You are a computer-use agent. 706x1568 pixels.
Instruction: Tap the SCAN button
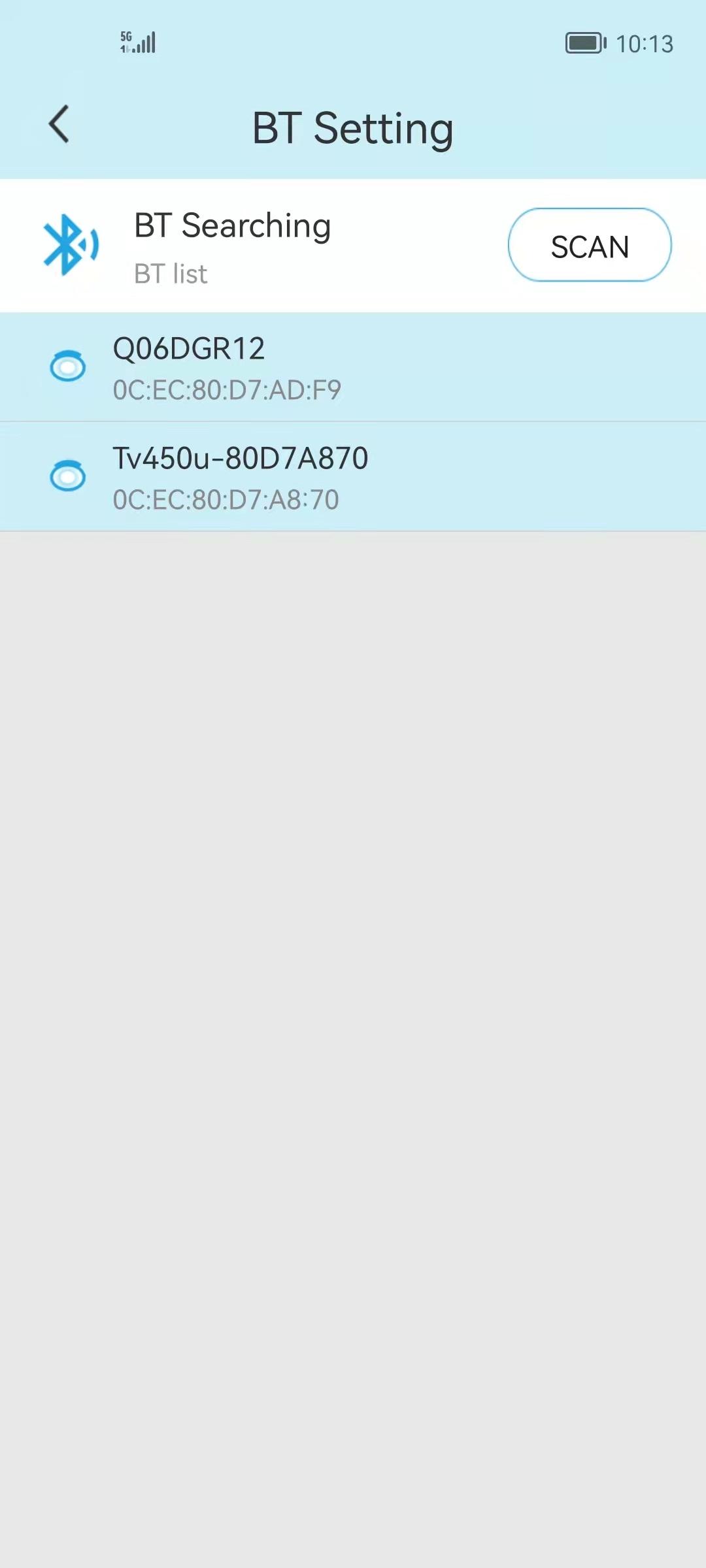pos(590,245)
